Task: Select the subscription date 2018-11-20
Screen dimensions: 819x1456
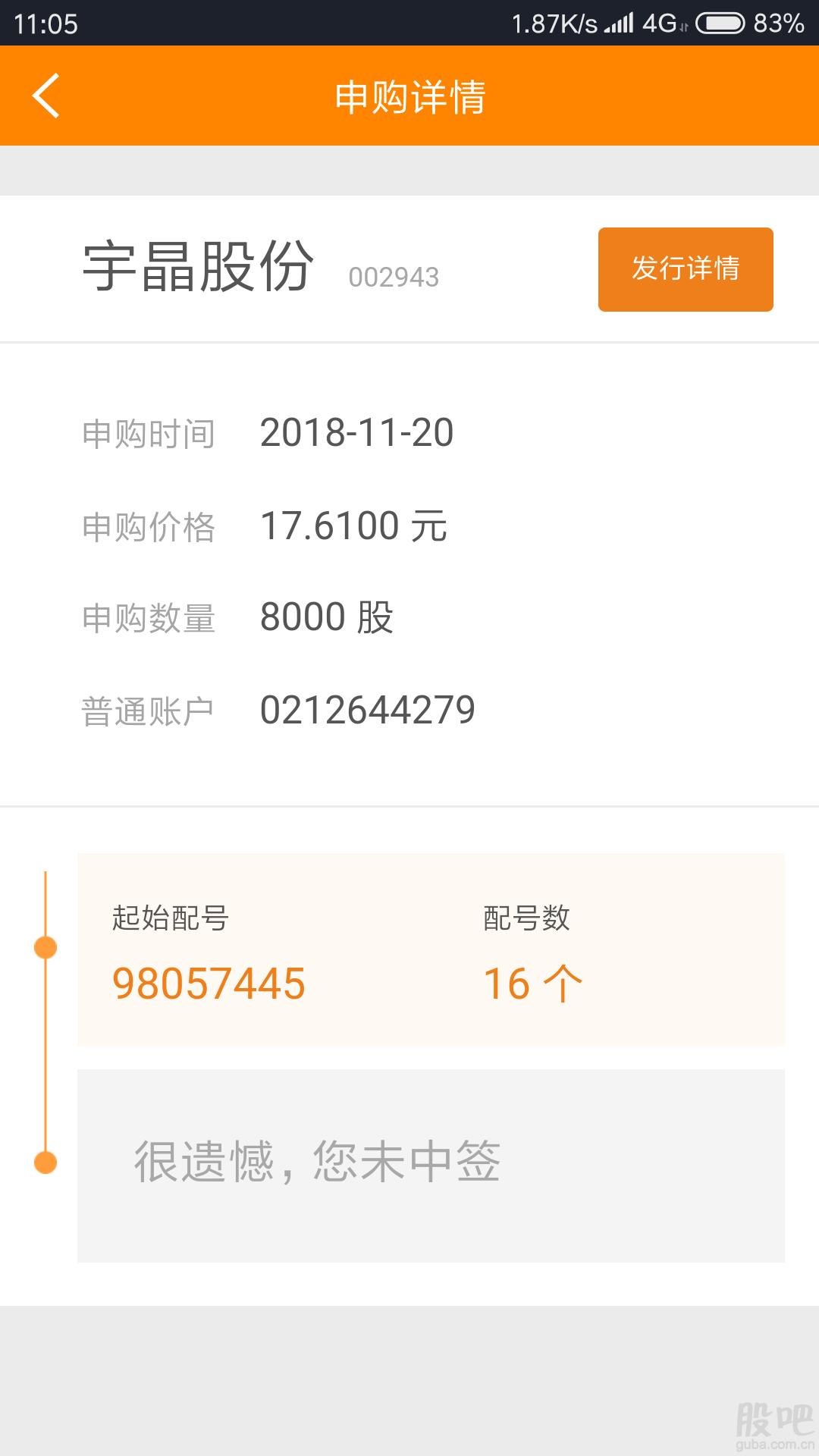Action: pos(356,432)
